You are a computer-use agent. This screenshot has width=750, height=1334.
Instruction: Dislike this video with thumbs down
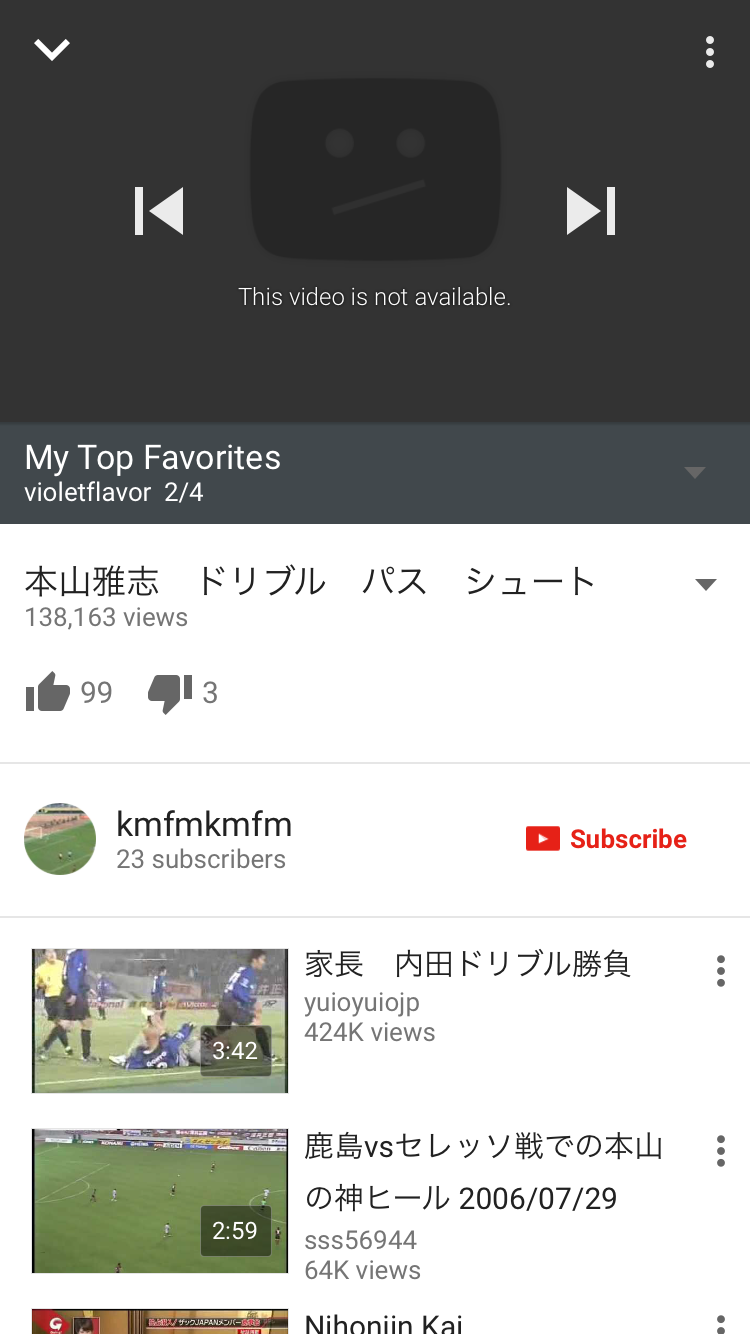pos(170,692)
